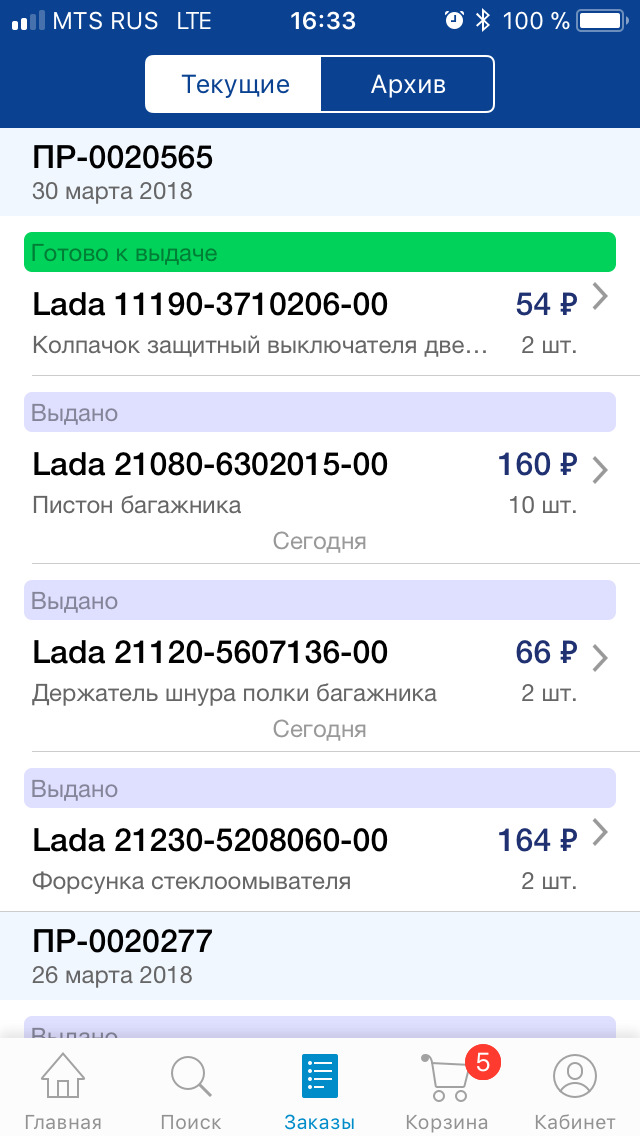Switch to the Архив segment
The image size is (640, 1136).
407,84
